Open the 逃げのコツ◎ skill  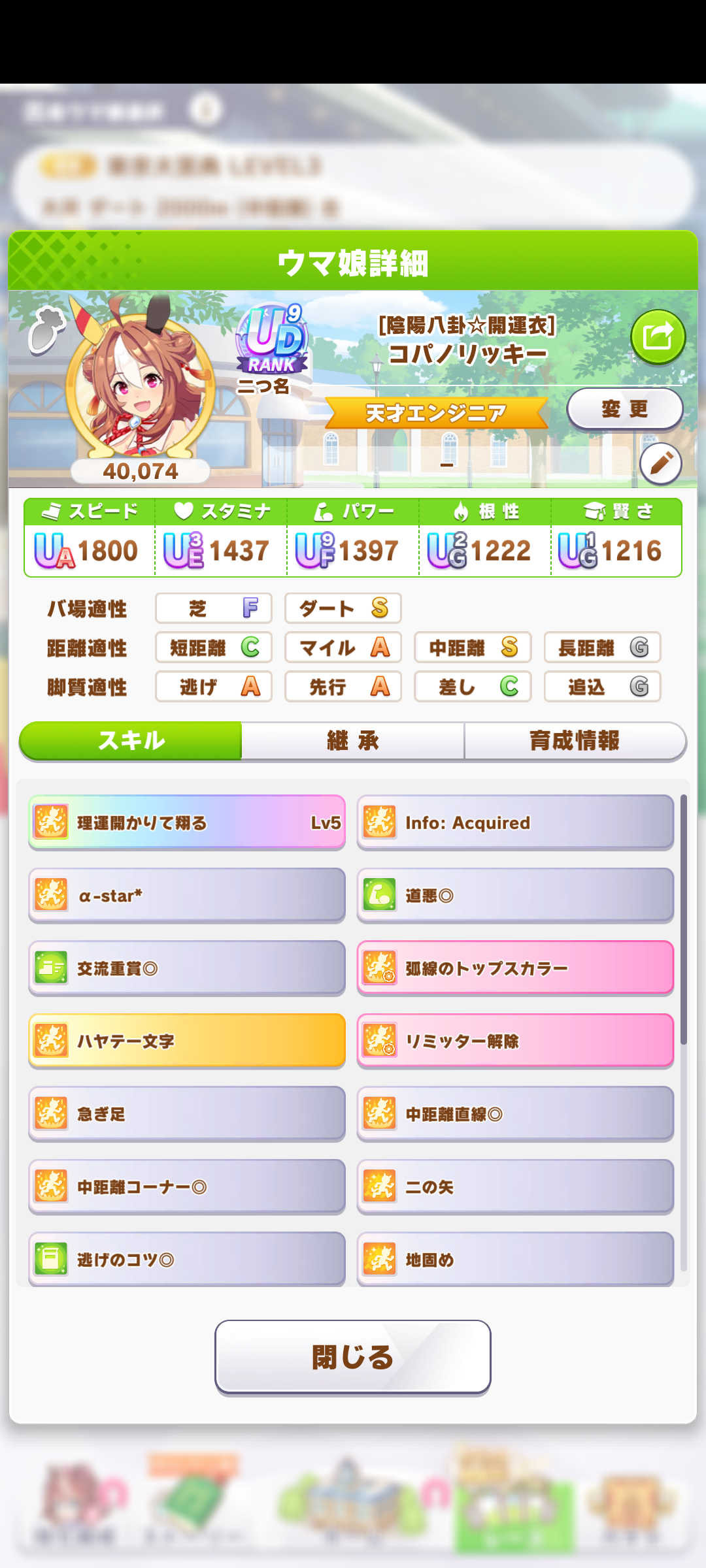187,1259
